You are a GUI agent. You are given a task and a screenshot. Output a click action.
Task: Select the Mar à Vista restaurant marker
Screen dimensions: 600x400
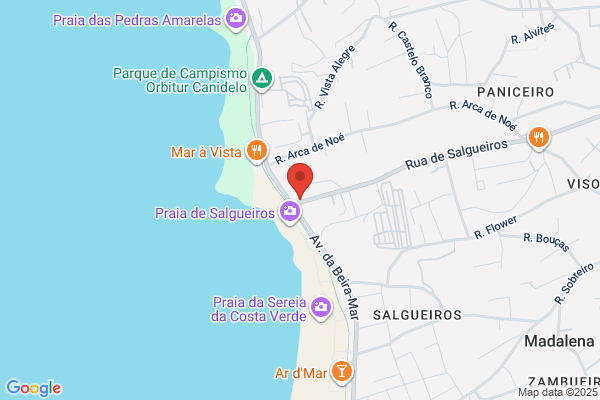pyautogui.click(x=257, y=151)
